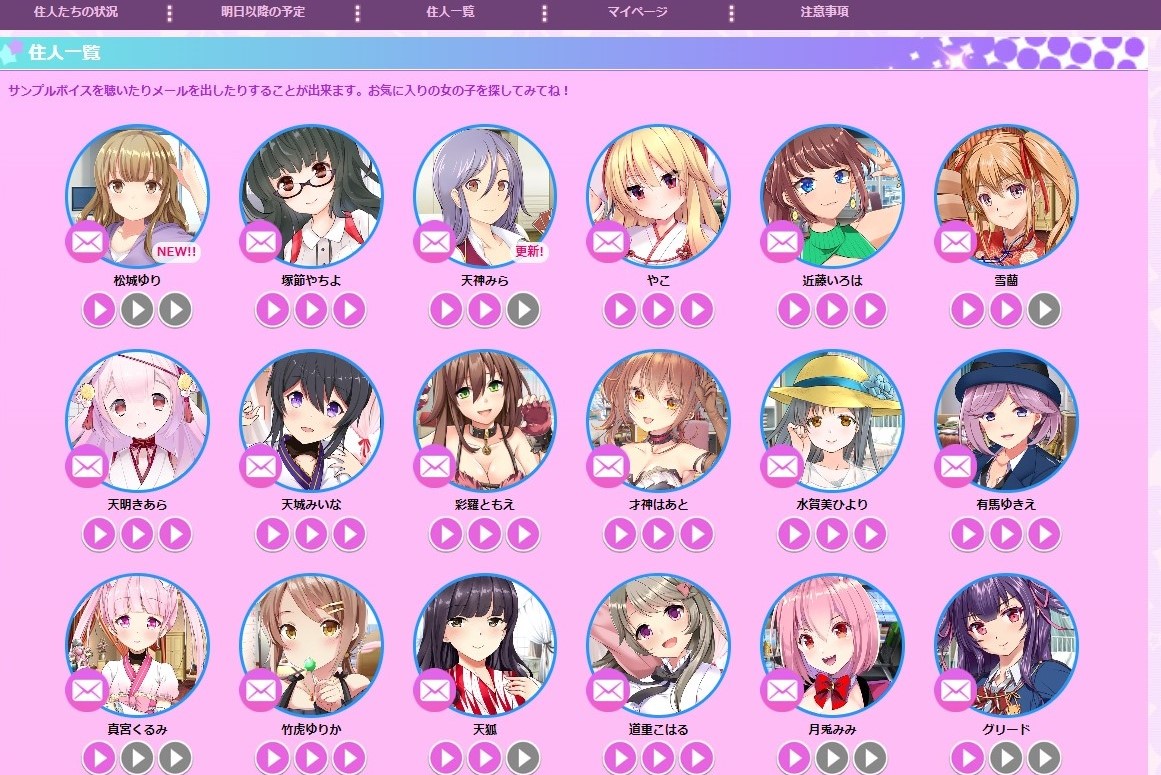Tap the mail icon for 塚節やちよ
The height and width of the screenshot is (775, 1161).
tap(261, 242)
